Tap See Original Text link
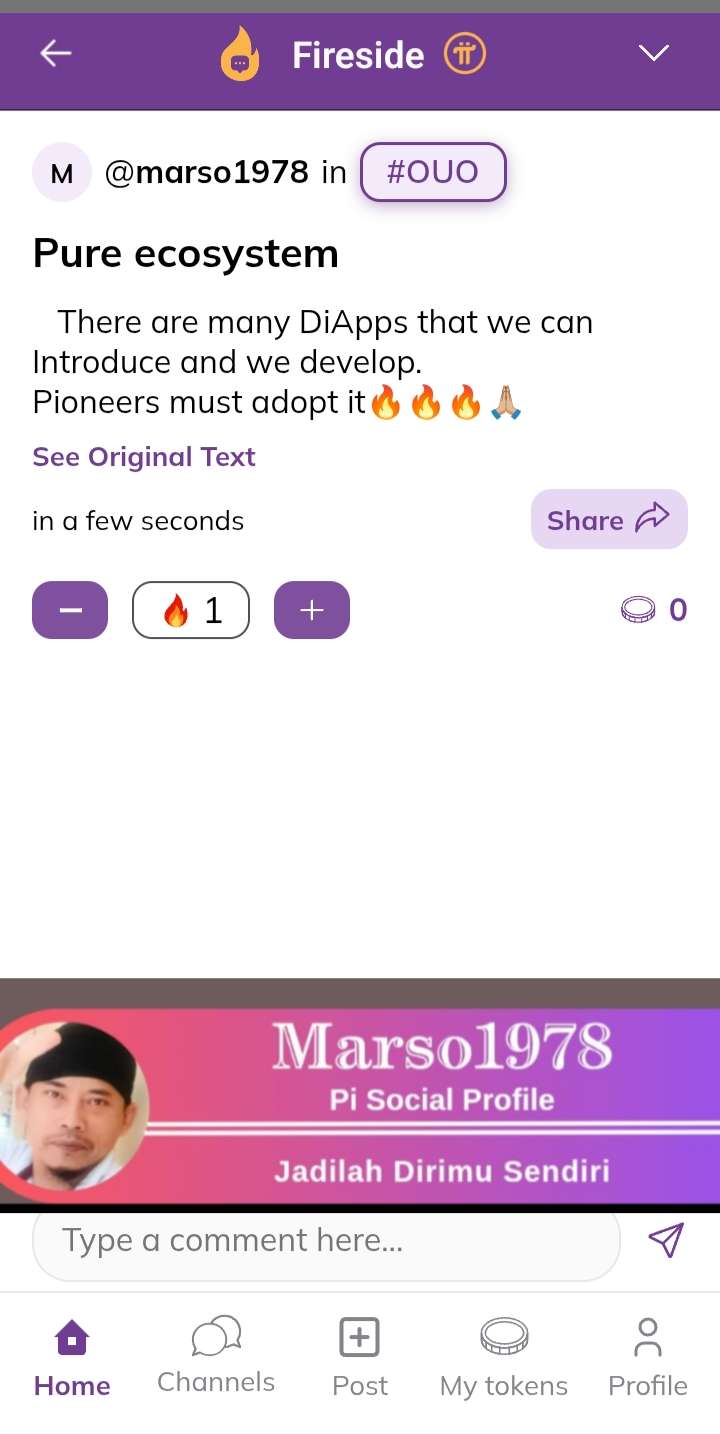The height and width of the screenshot is (1434, 720). [x=144, y=457]
